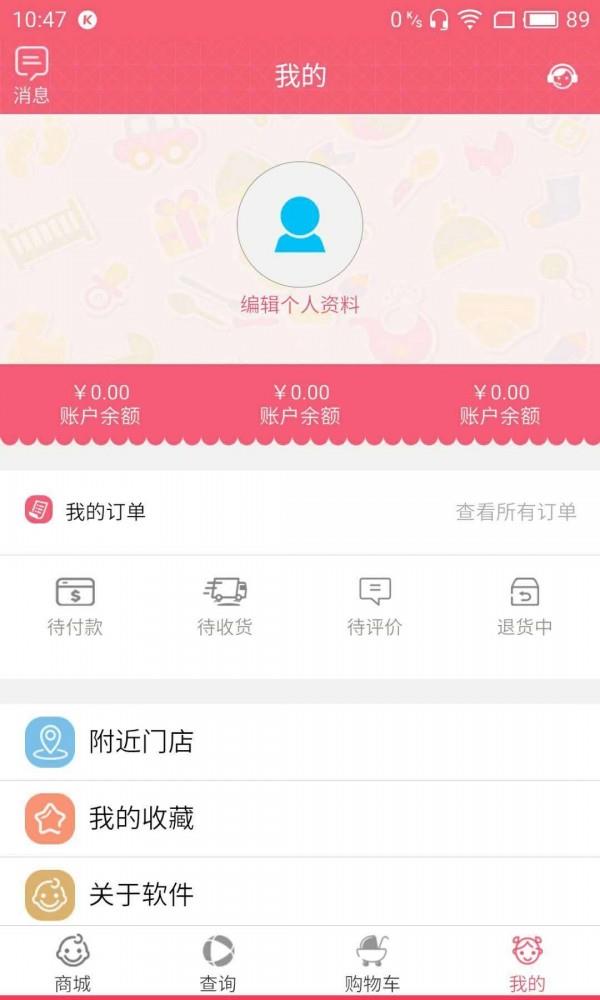Tap the profile avatar picture

(299, 225)
